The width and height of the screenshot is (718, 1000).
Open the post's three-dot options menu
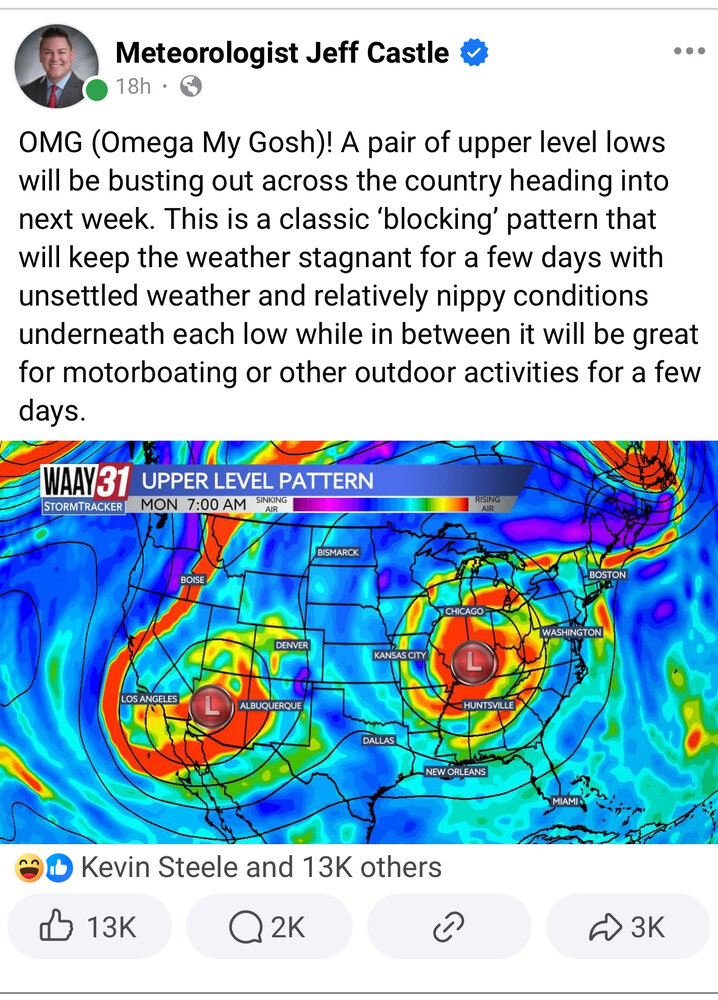(x=688, y=52)
